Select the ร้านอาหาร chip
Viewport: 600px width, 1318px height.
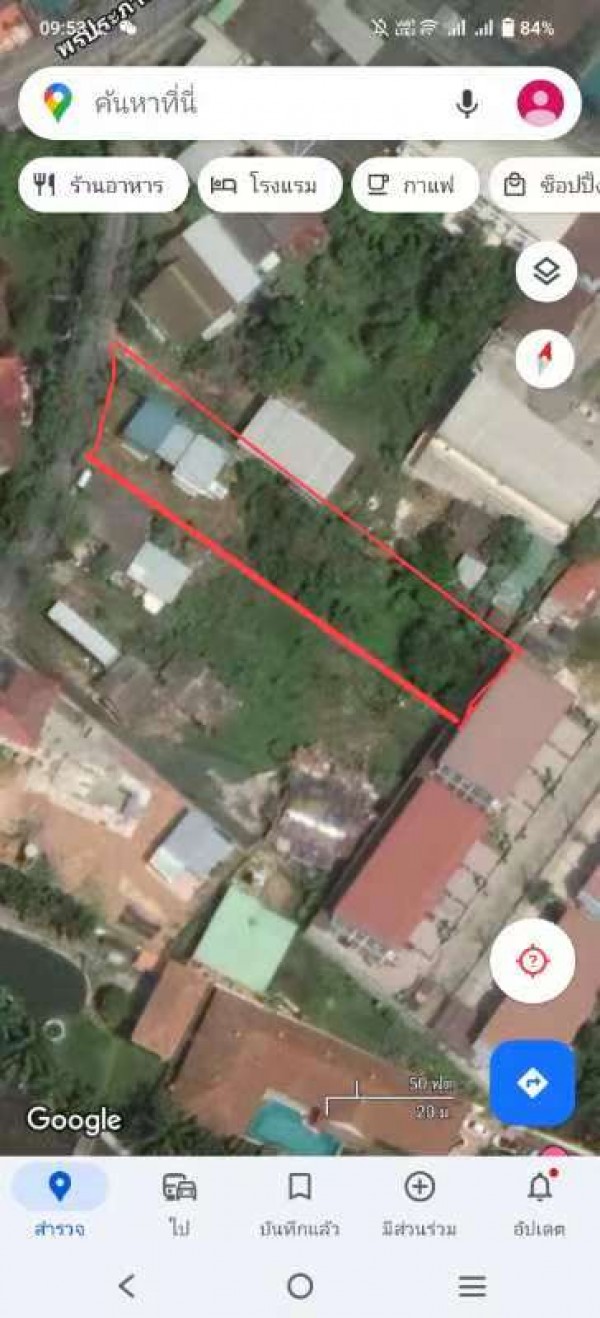point(103,185)
